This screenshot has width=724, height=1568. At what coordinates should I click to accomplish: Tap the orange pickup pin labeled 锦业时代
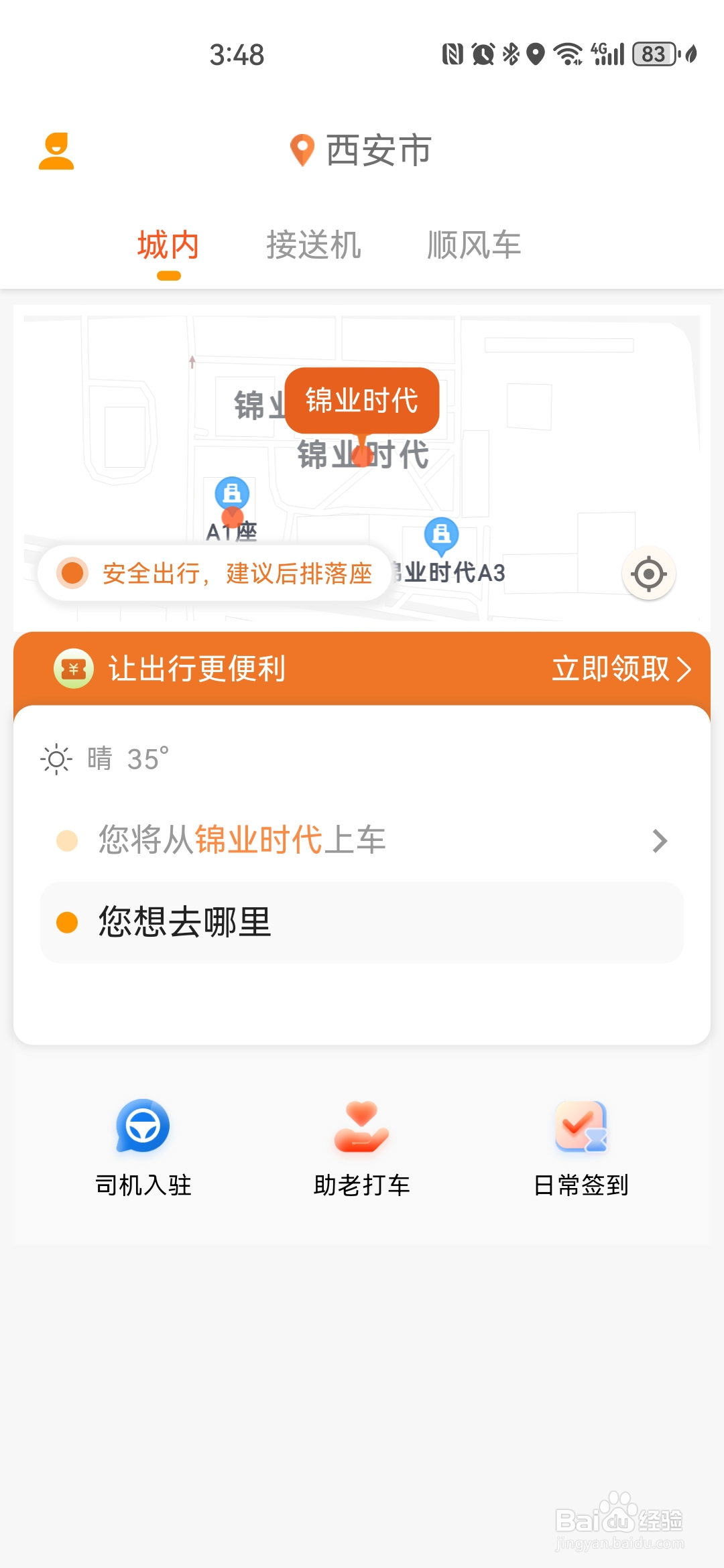[362, 401]
